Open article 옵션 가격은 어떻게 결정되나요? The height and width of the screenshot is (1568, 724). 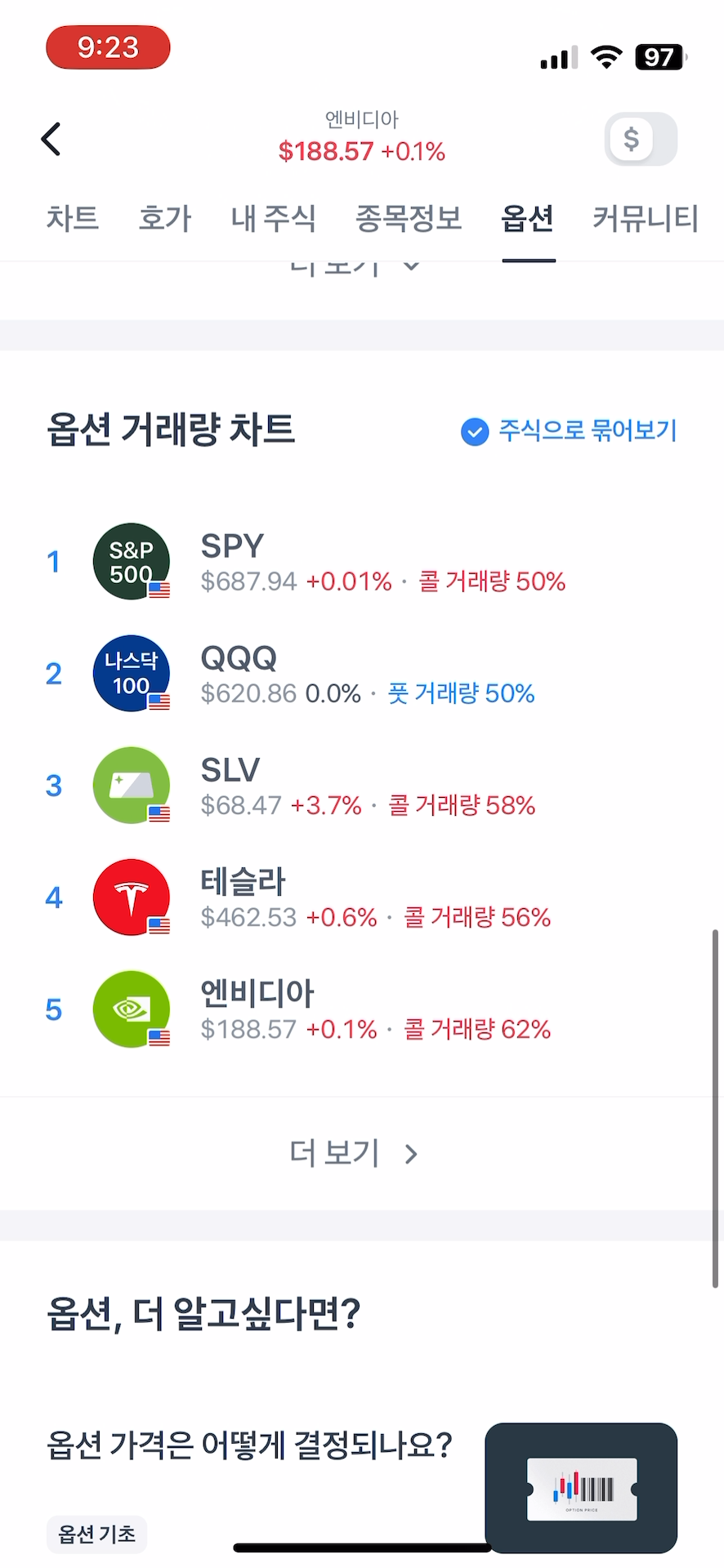tap(250, 1445)
